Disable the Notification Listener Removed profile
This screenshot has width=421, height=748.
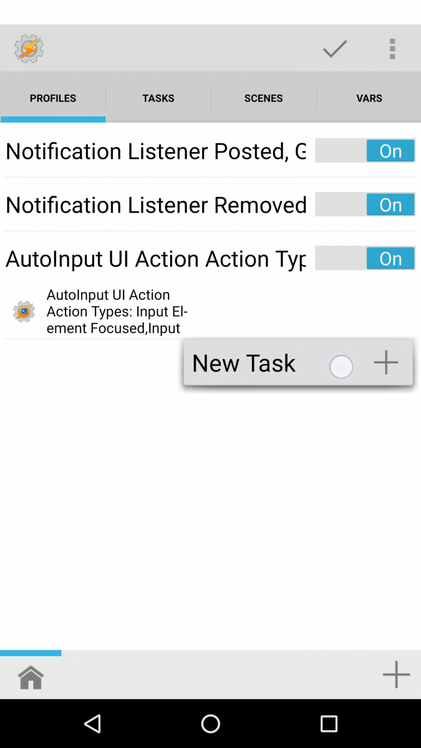(365, 205)
